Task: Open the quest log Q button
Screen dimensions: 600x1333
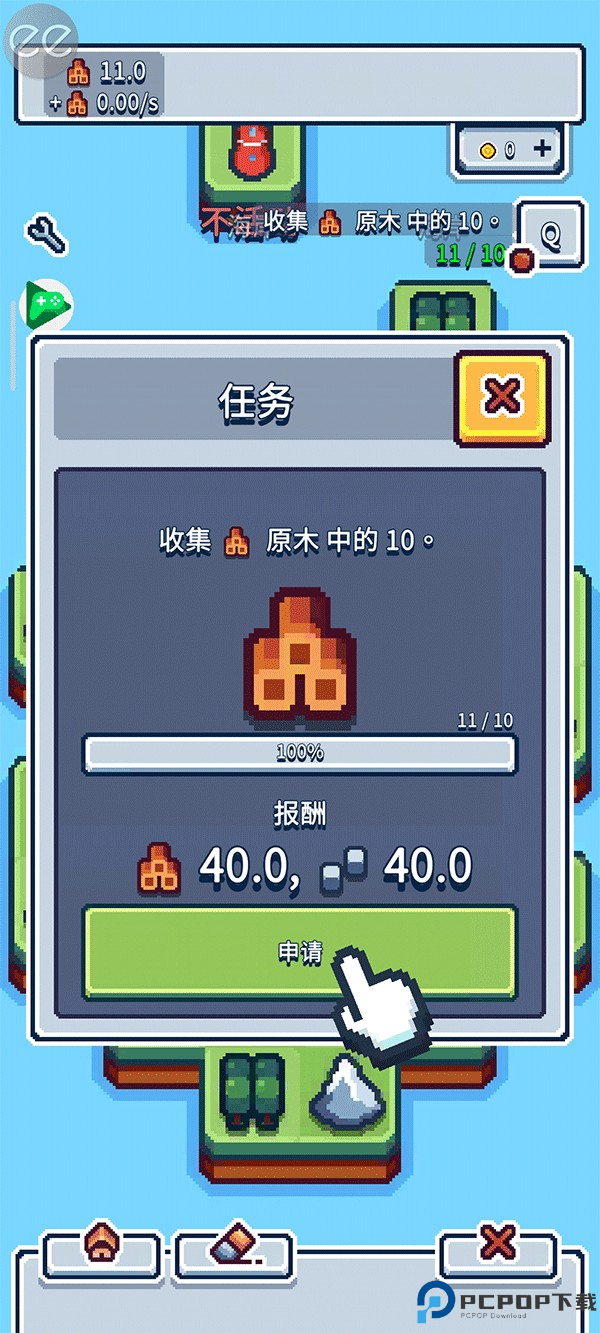Action: pos(550,235)
